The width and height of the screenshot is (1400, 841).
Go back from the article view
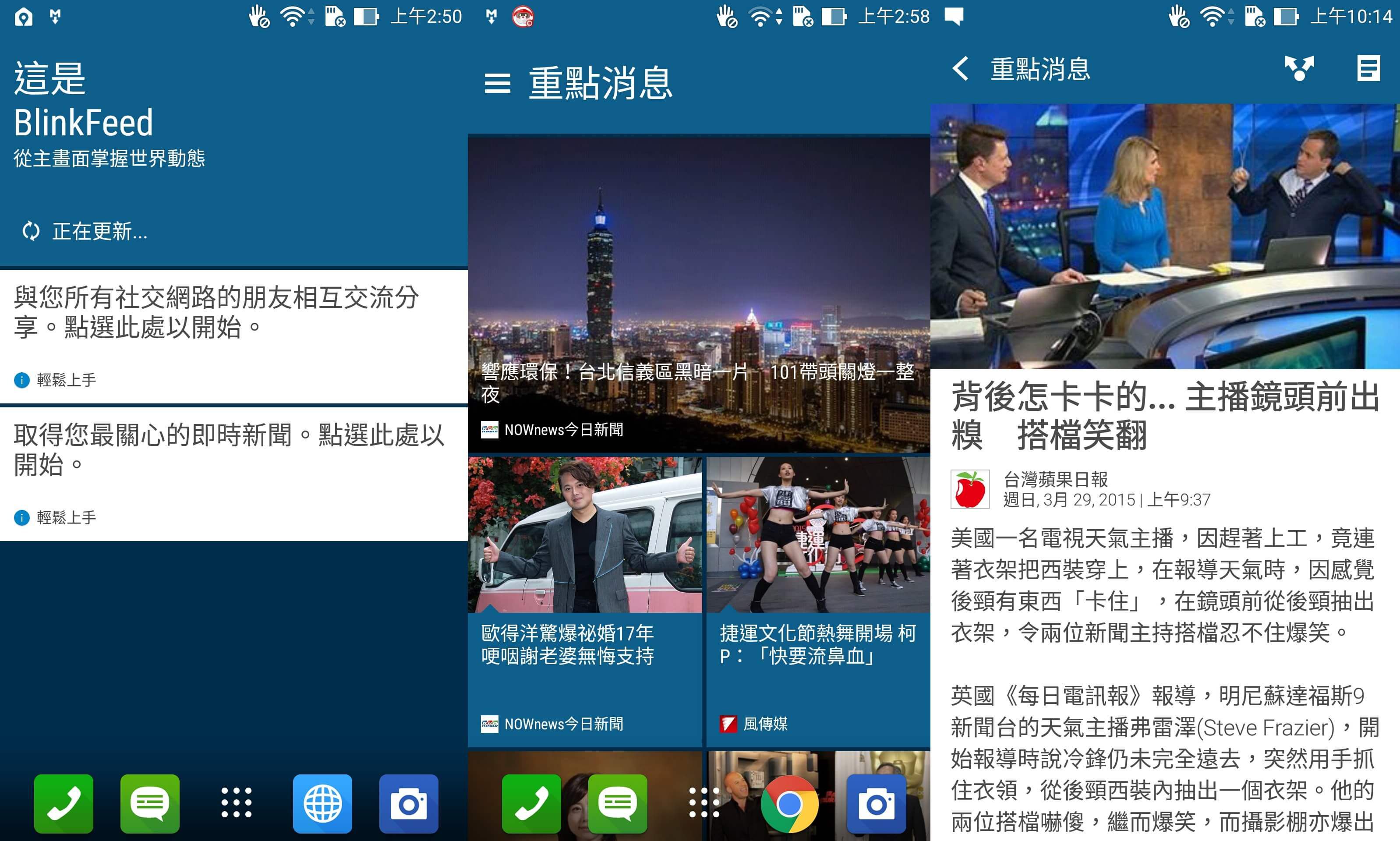coord(961,69)
